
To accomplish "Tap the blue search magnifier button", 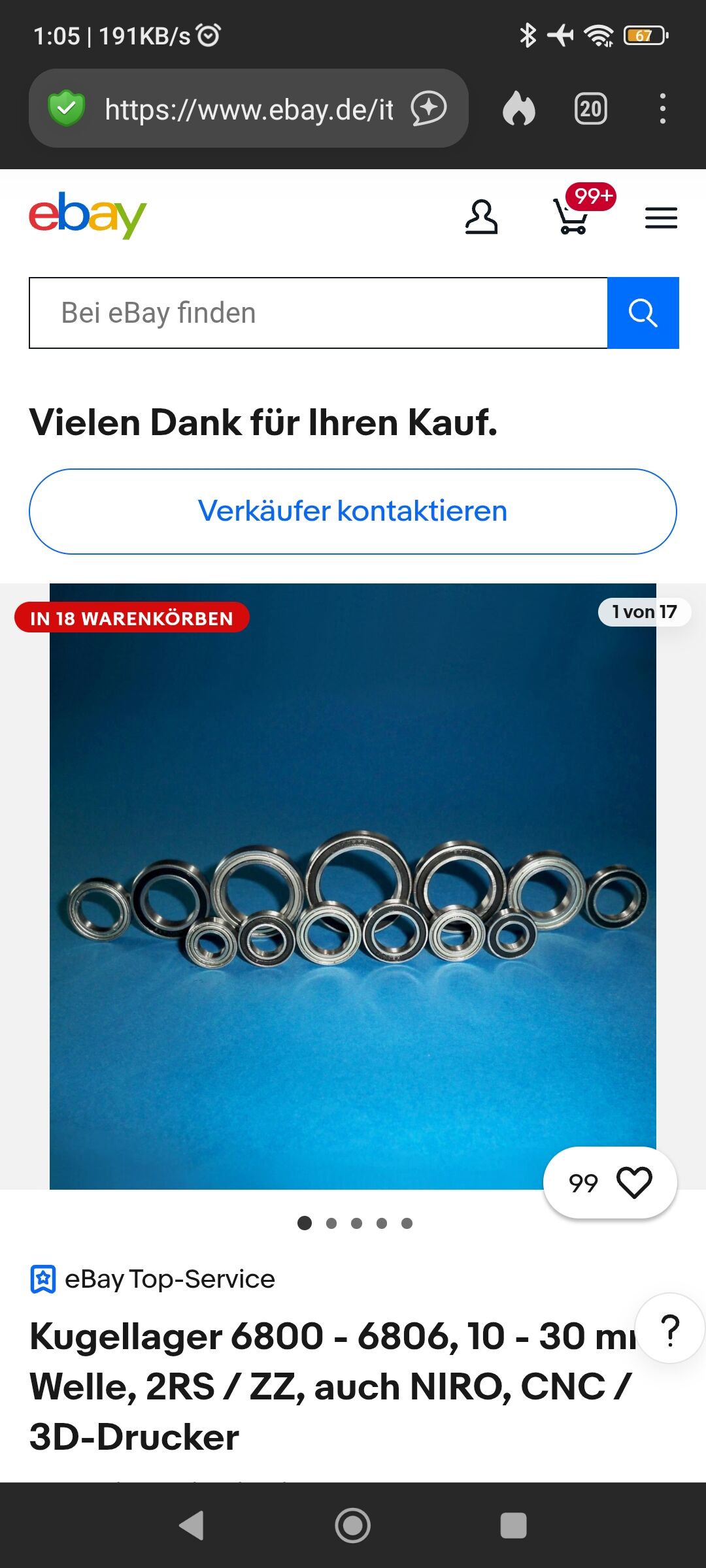I will click(643, 313).
